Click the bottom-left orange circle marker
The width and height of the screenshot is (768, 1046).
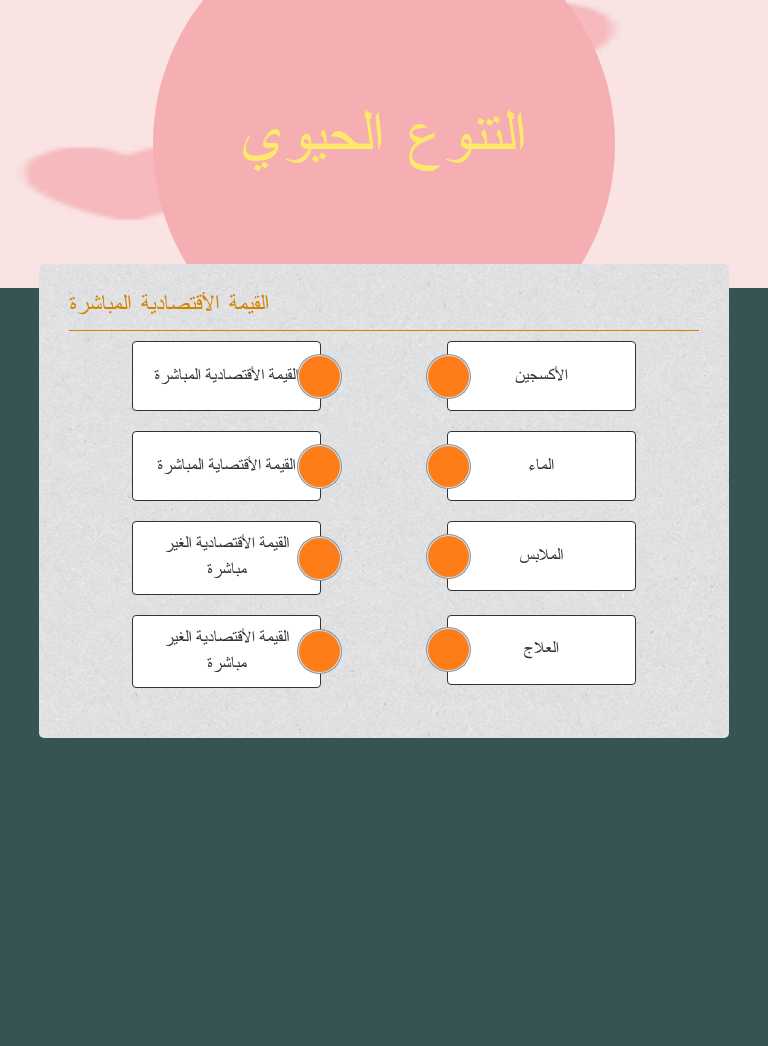point(319,651)
